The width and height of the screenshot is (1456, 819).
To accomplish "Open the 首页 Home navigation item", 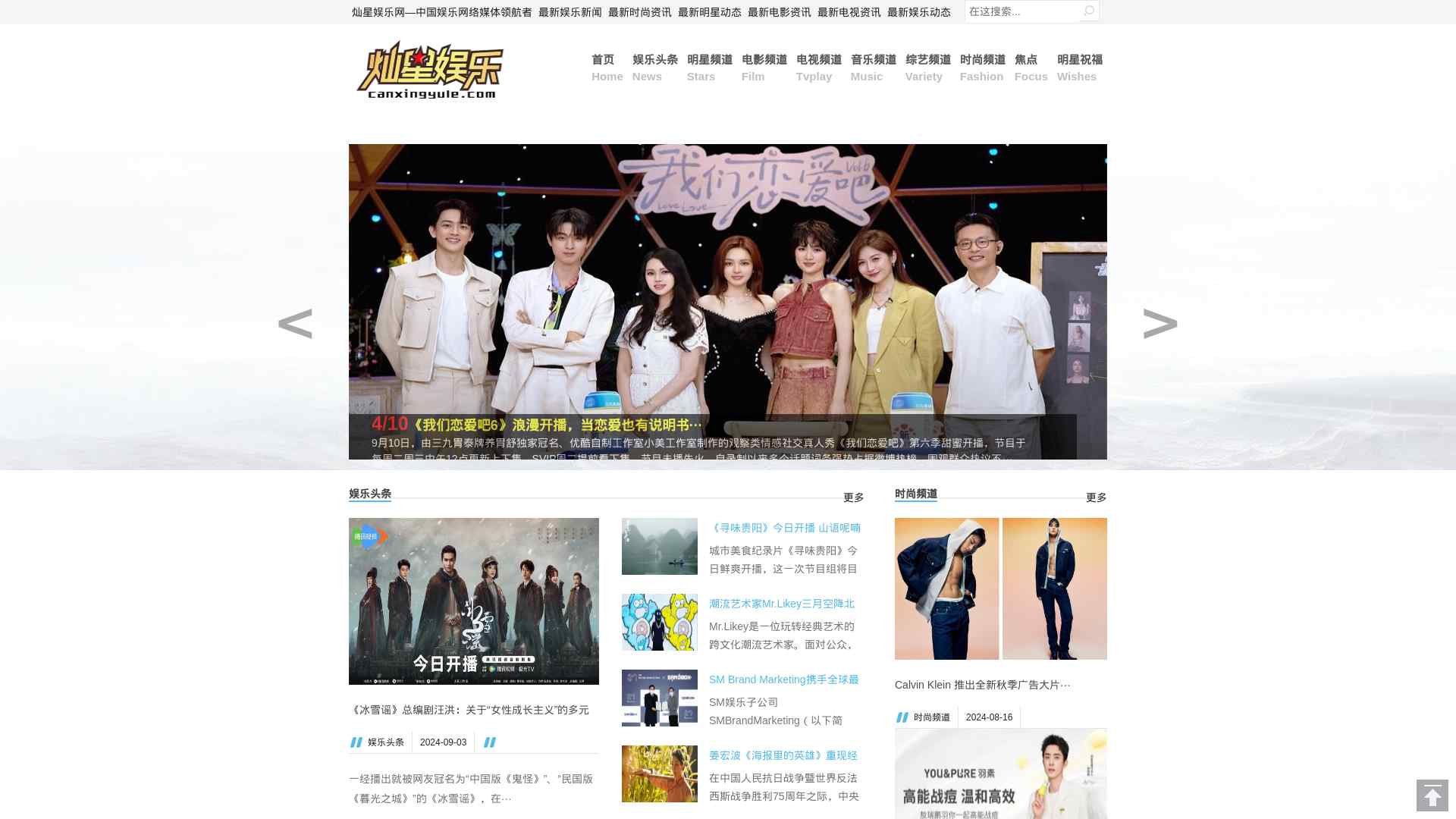I will pyautogui.click(x=607, y=67).
